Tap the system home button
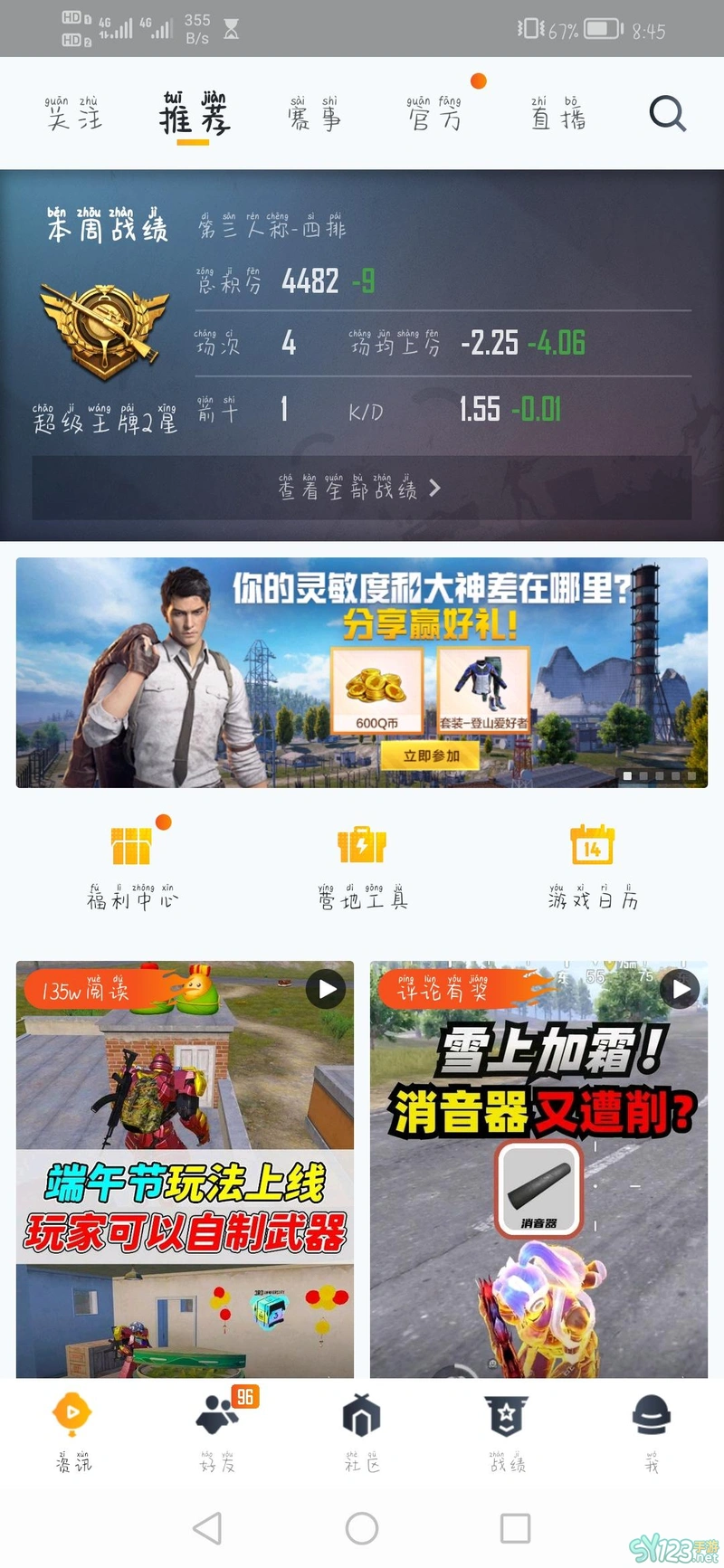The image size is (724, 1568). click(361, 1528)
